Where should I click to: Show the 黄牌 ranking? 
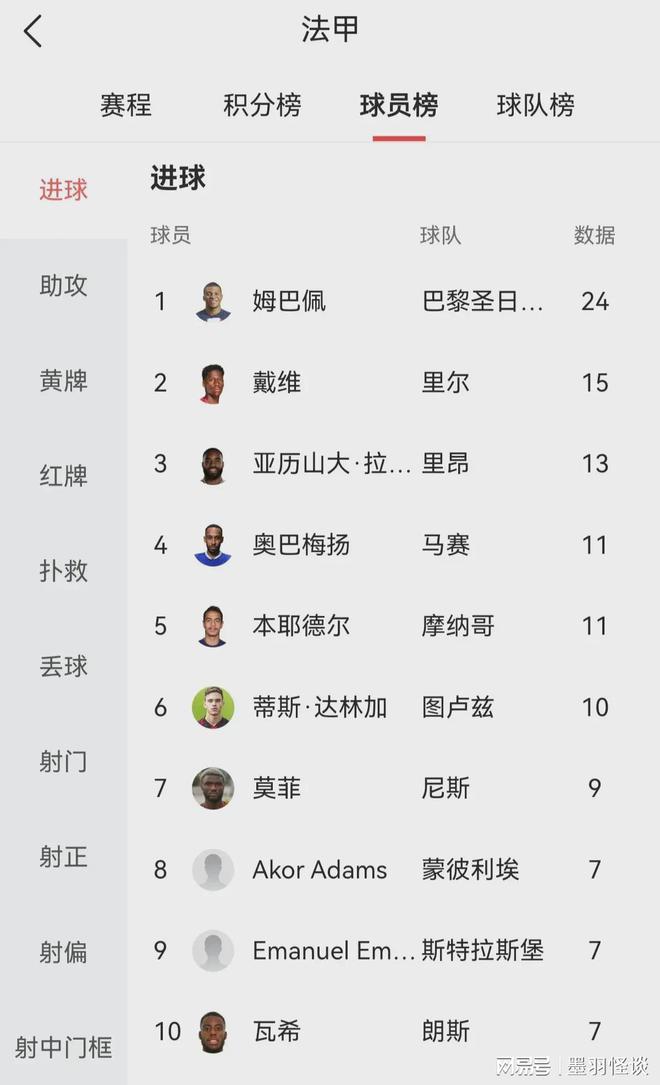(64, 381)
